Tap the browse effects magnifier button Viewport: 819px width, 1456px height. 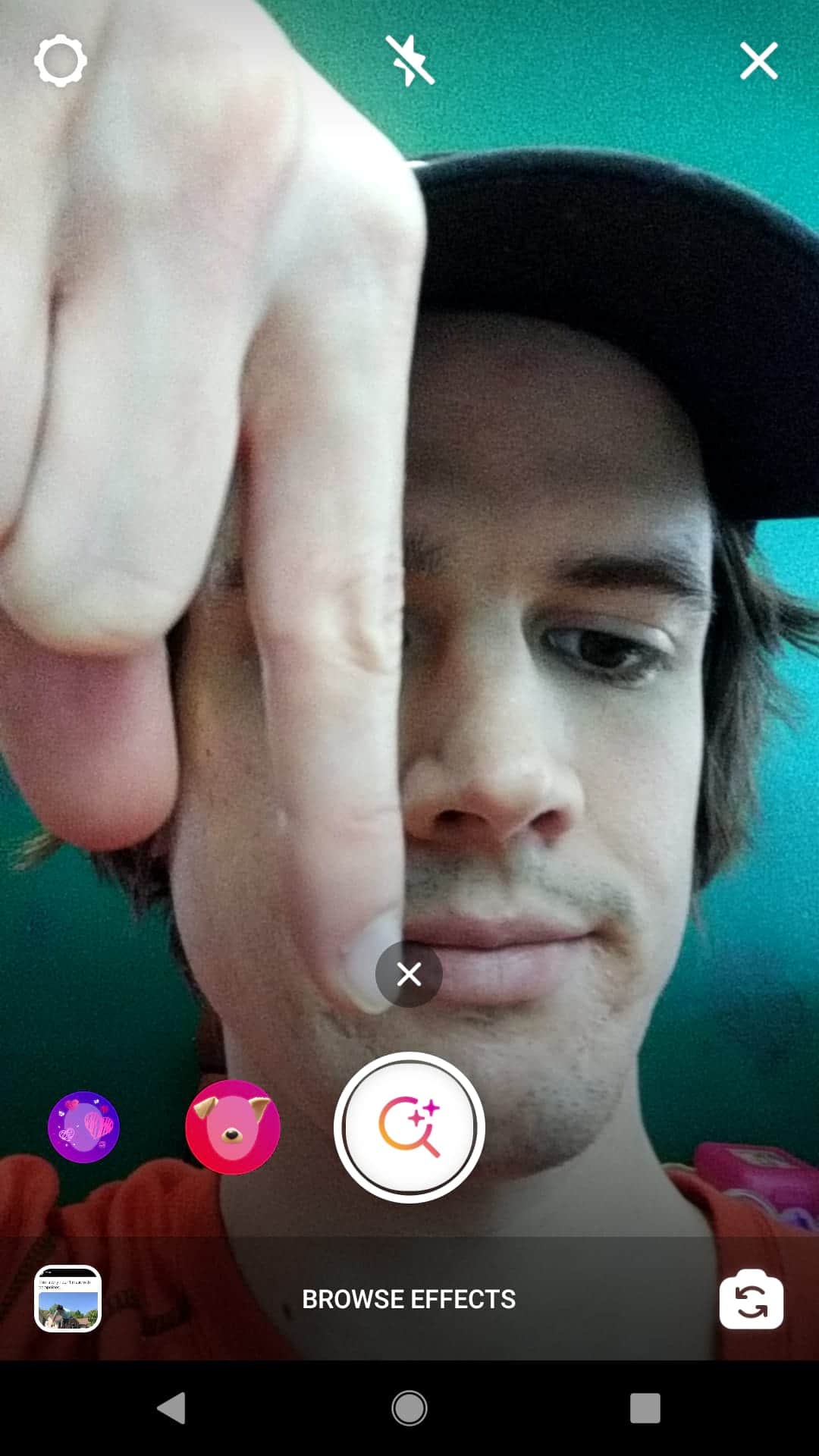click(x=409, y=1128)
